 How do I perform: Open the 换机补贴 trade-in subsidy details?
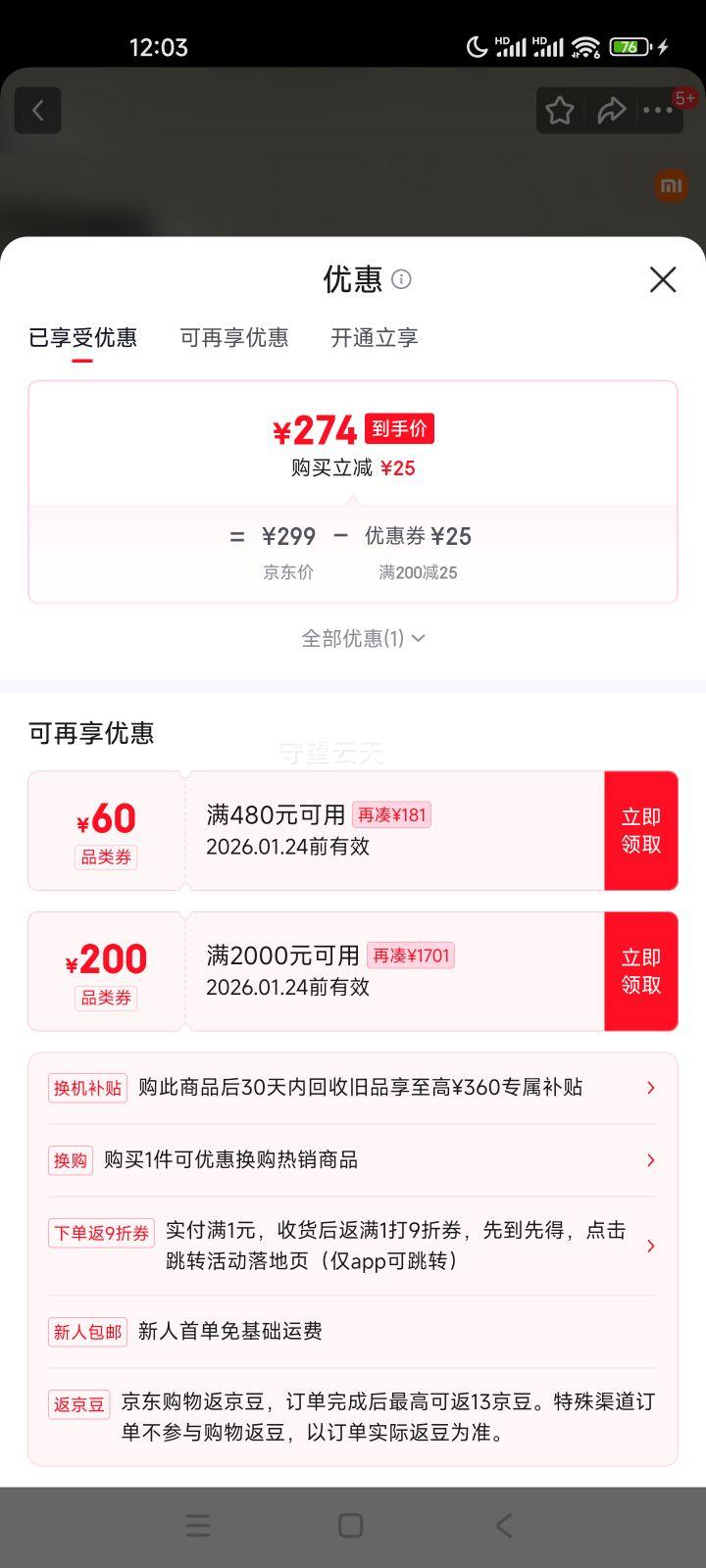(353, 1087)
